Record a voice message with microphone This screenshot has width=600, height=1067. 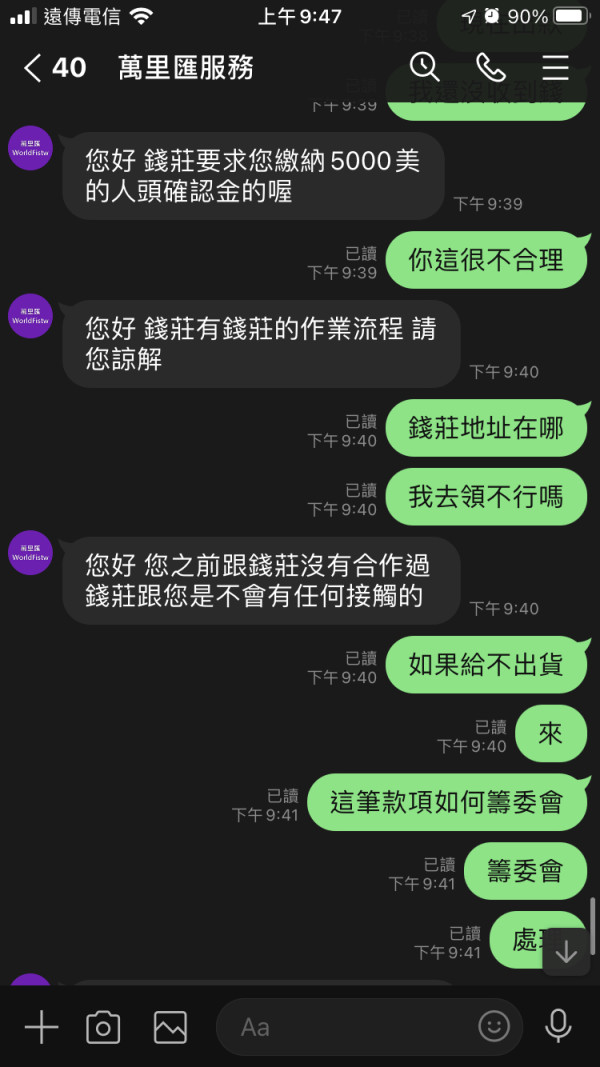click(558, 1026)
